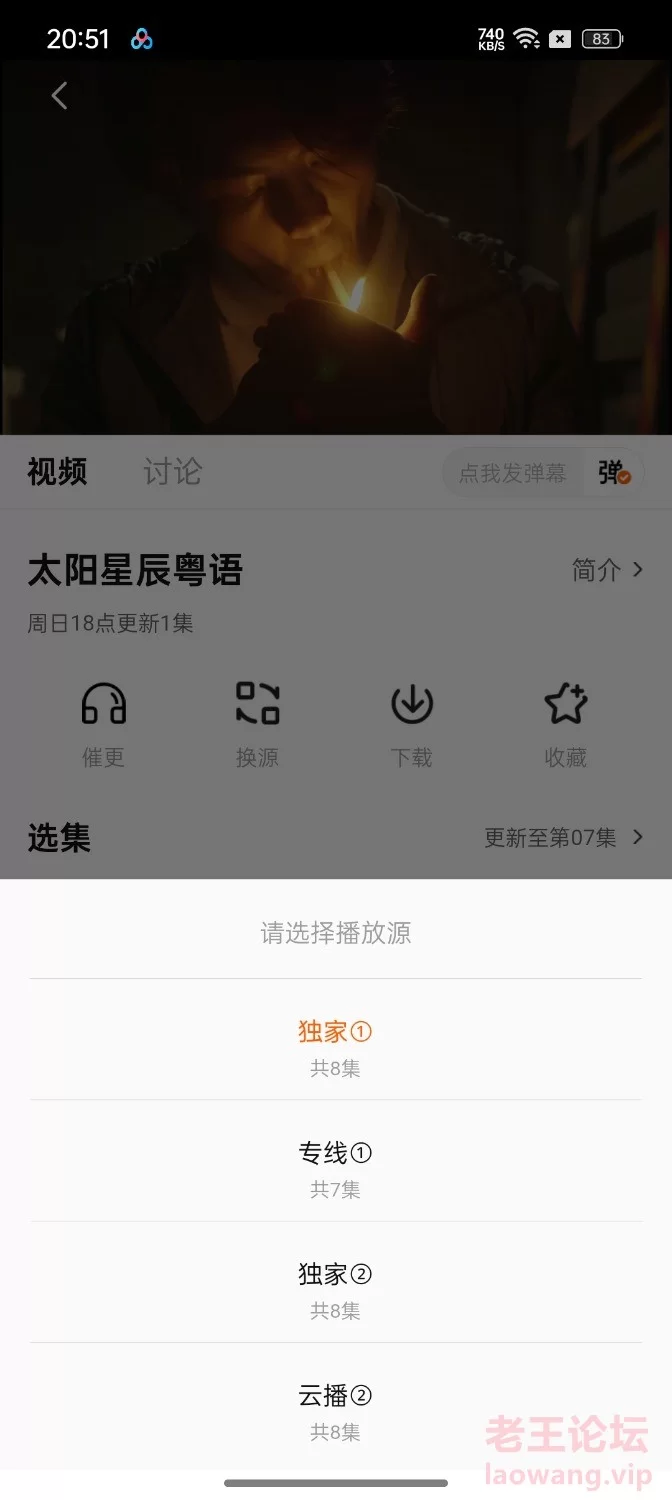Tap the 换源 switch-source icon
Viewport: 672px width, 1500px height.
coord(257,704)
